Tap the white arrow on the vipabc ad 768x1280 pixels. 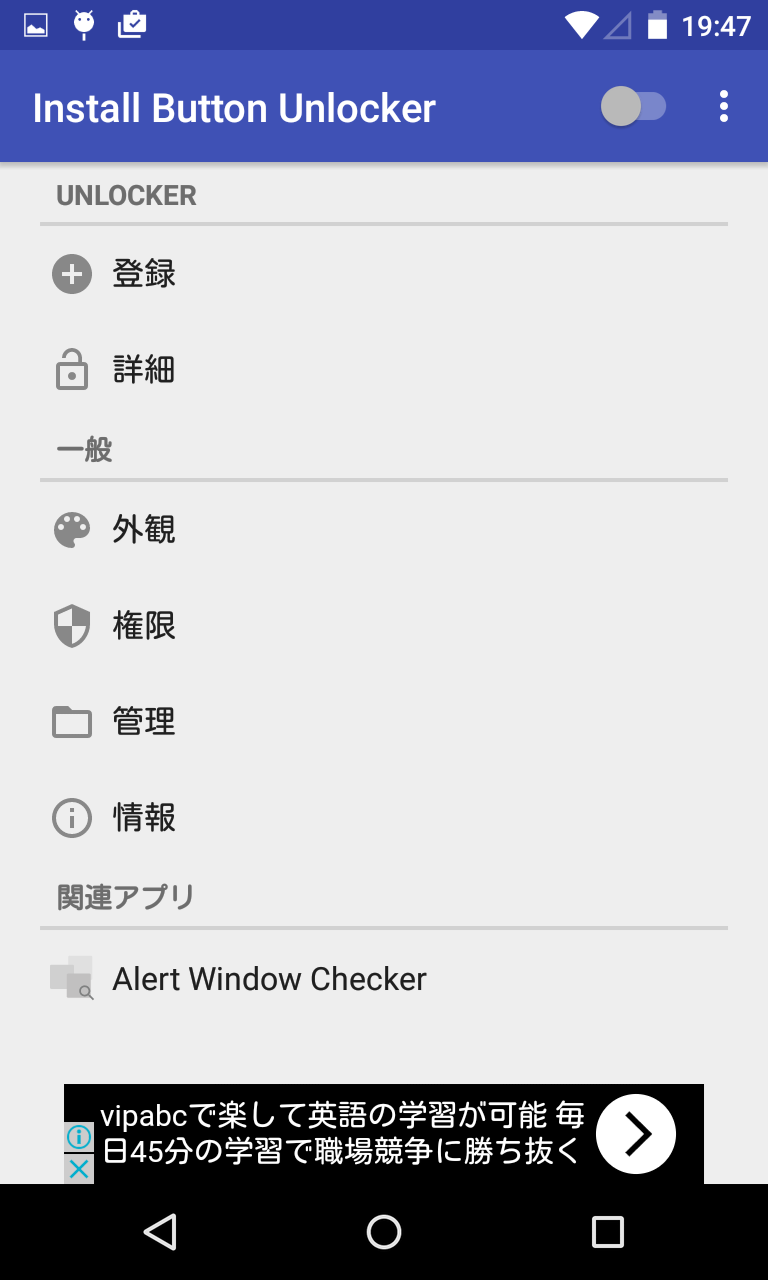(635, 1134)
